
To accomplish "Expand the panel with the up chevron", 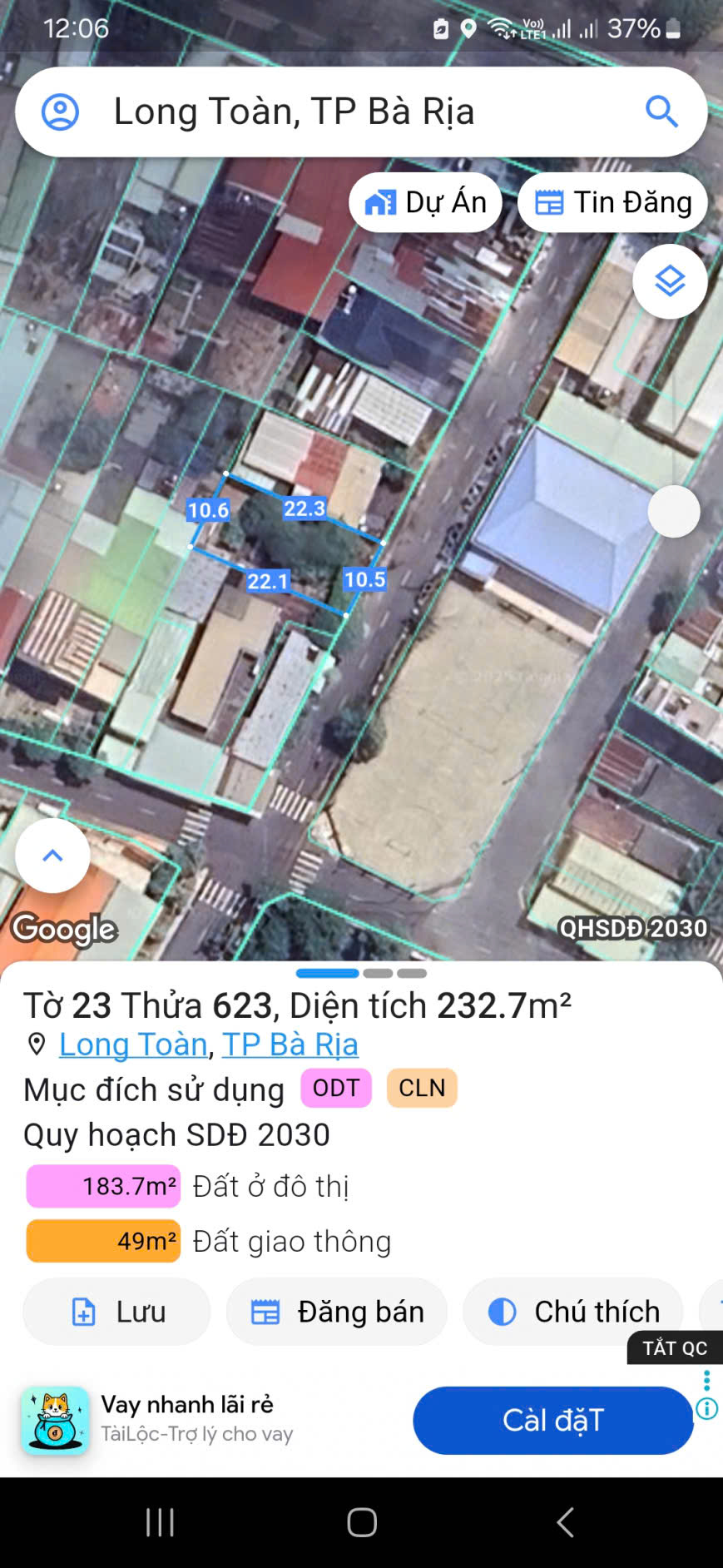I will 52,856.
